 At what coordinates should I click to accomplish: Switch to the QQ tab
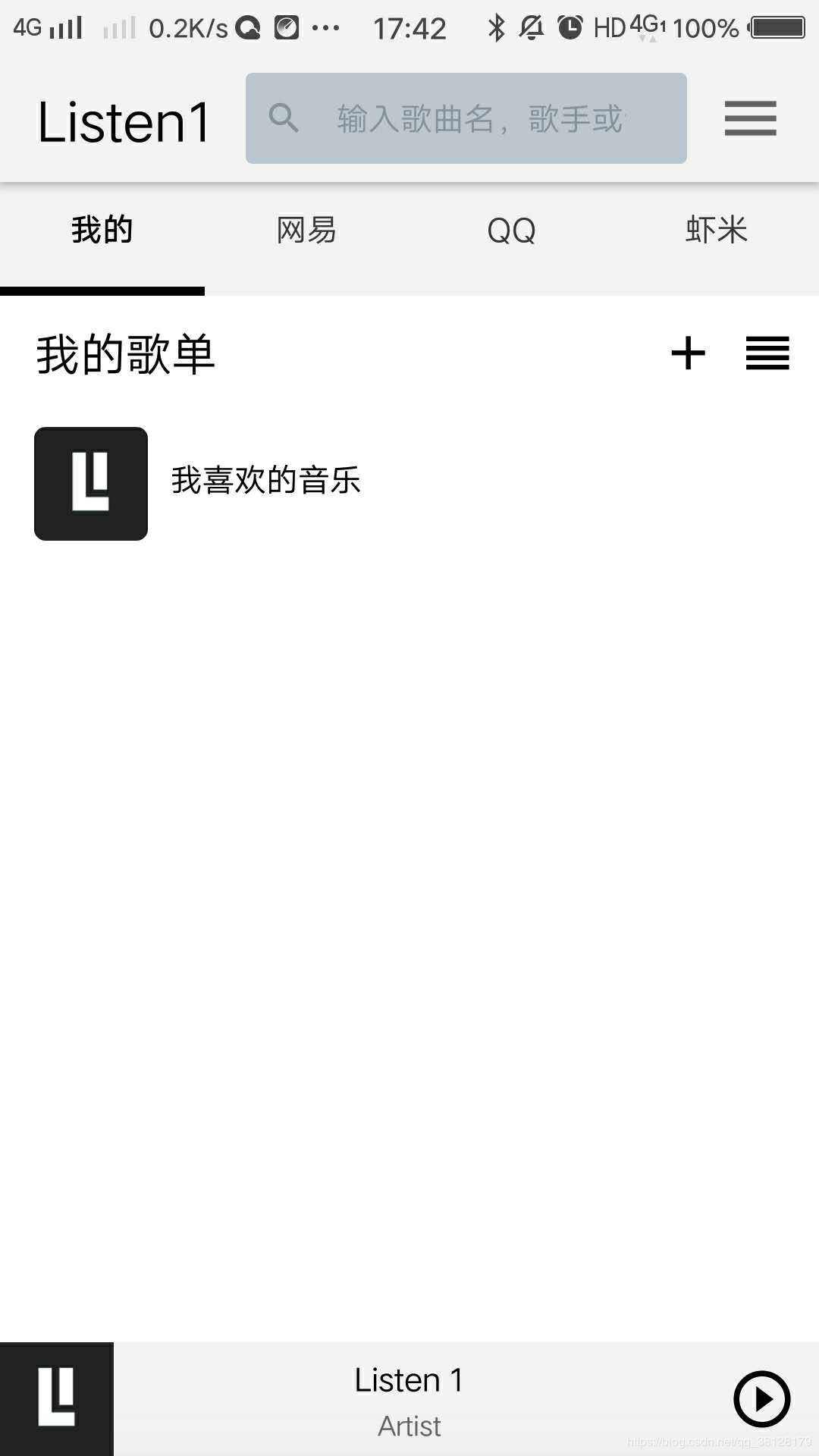(511, 230)
